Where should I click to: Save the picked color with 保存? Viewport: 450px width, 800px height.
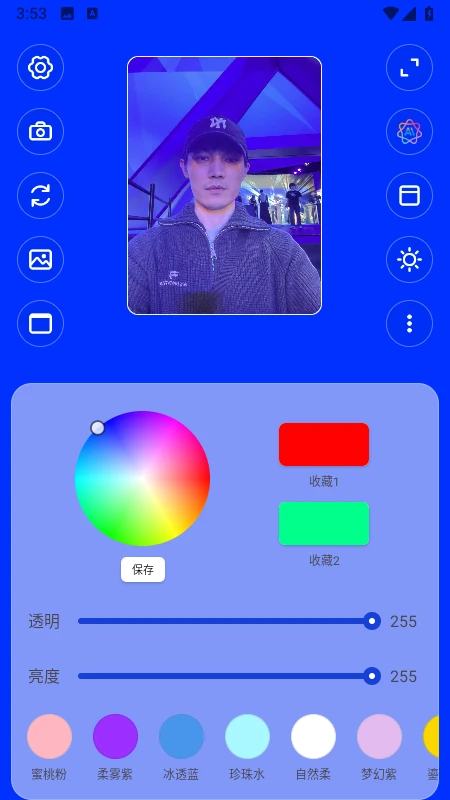point(143,569)
